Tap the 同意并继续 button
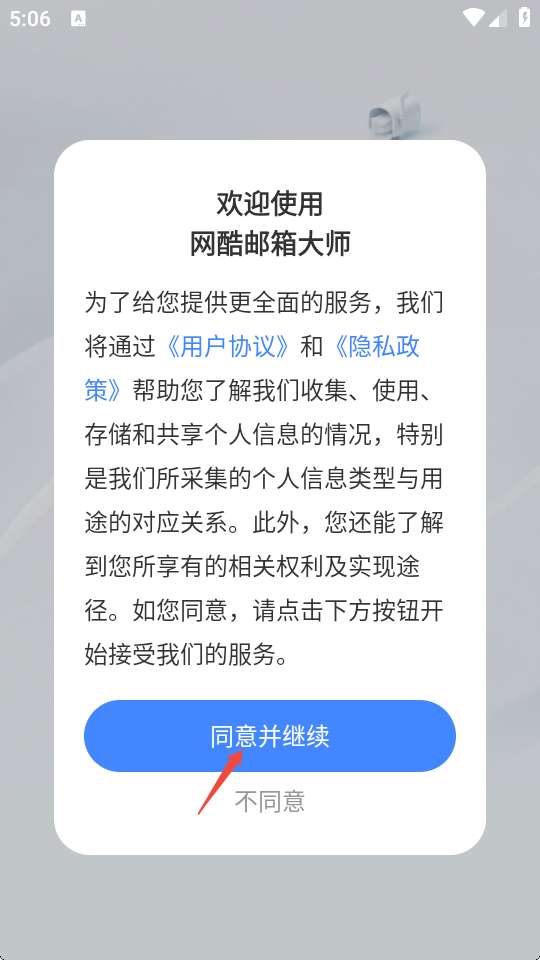Viewport: 540px width, 960px height. point(269,735)
